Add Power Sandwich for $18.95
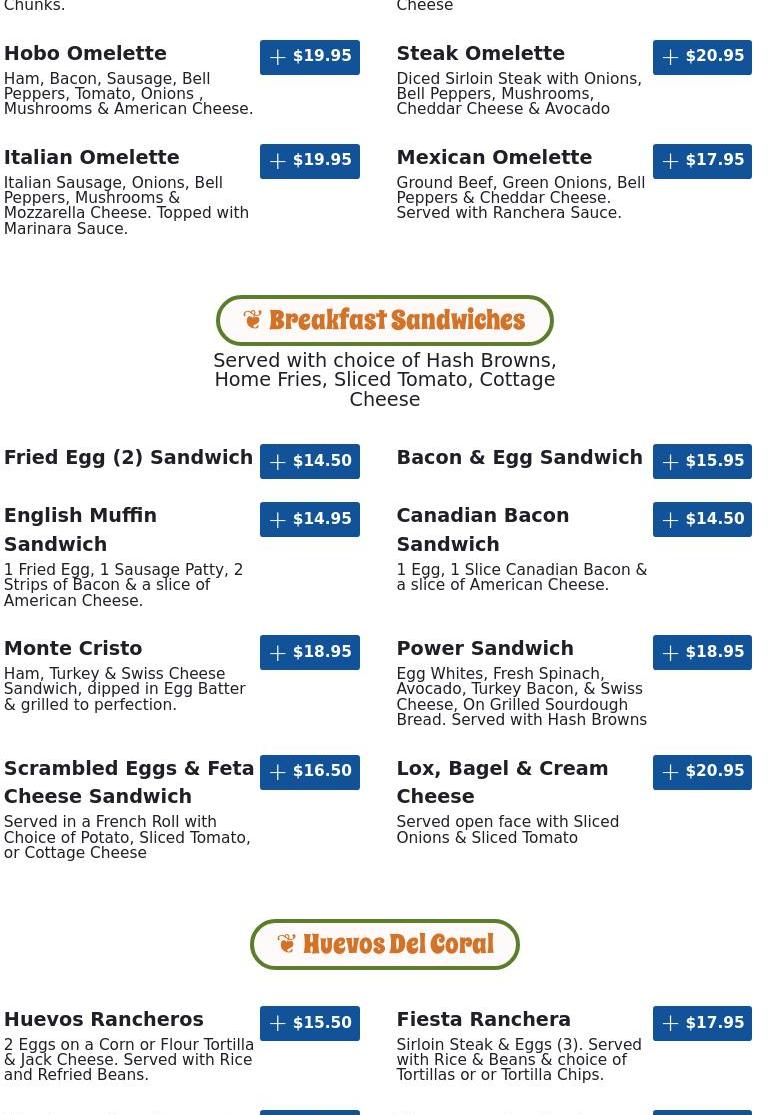Image resolution: width=770 pixels, height=1115 pixels. [702, 652]
